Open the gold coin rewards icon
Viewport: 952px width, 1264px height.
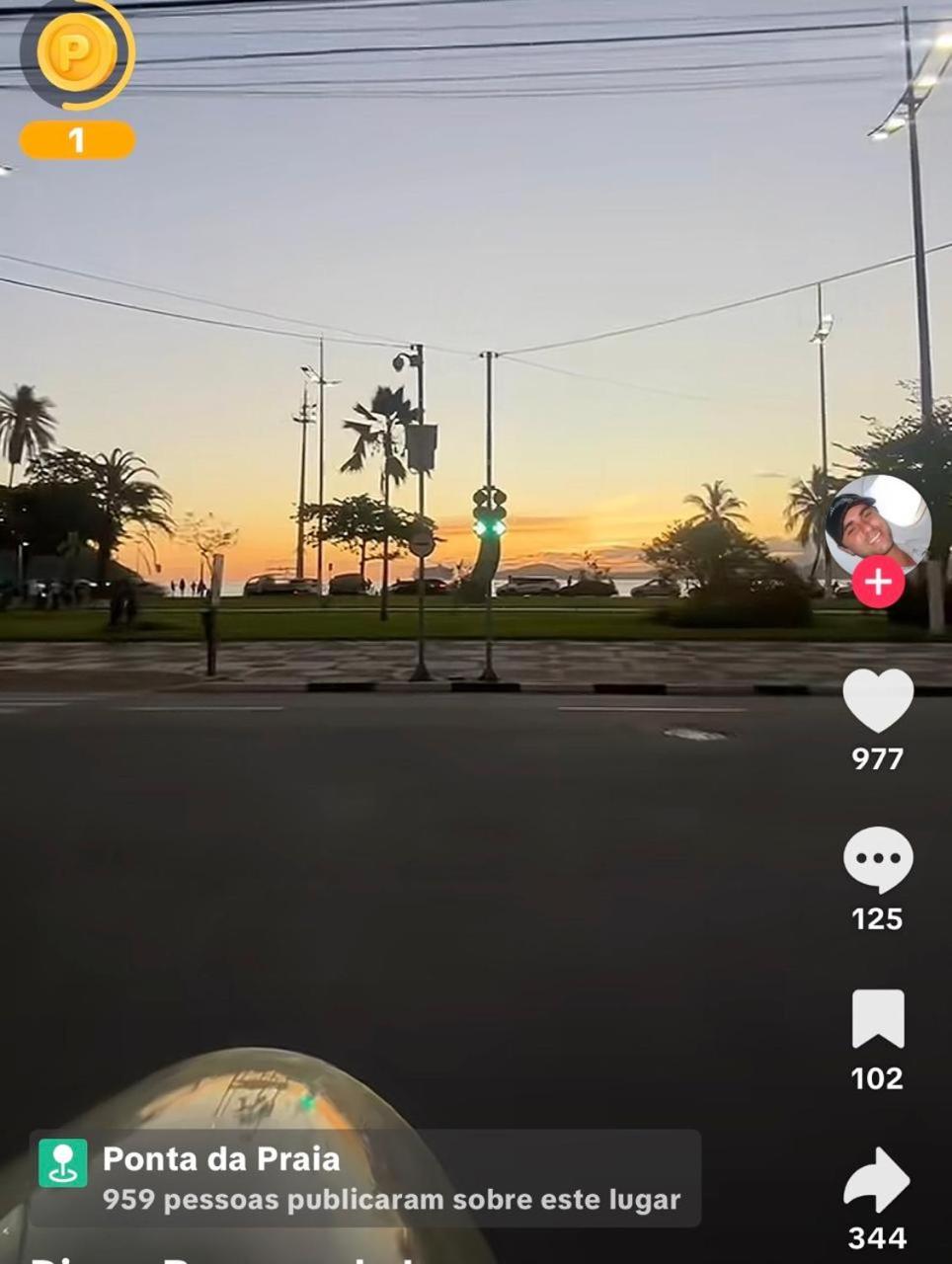tap(77, 55)
